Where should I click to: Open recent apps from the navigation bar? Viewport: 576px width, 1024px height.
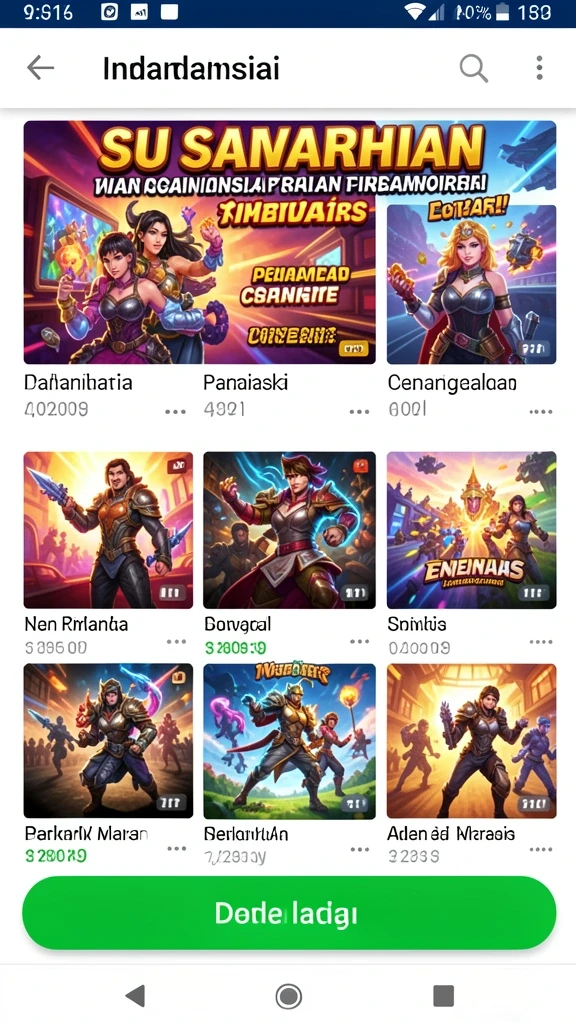(x=443, y=996)
